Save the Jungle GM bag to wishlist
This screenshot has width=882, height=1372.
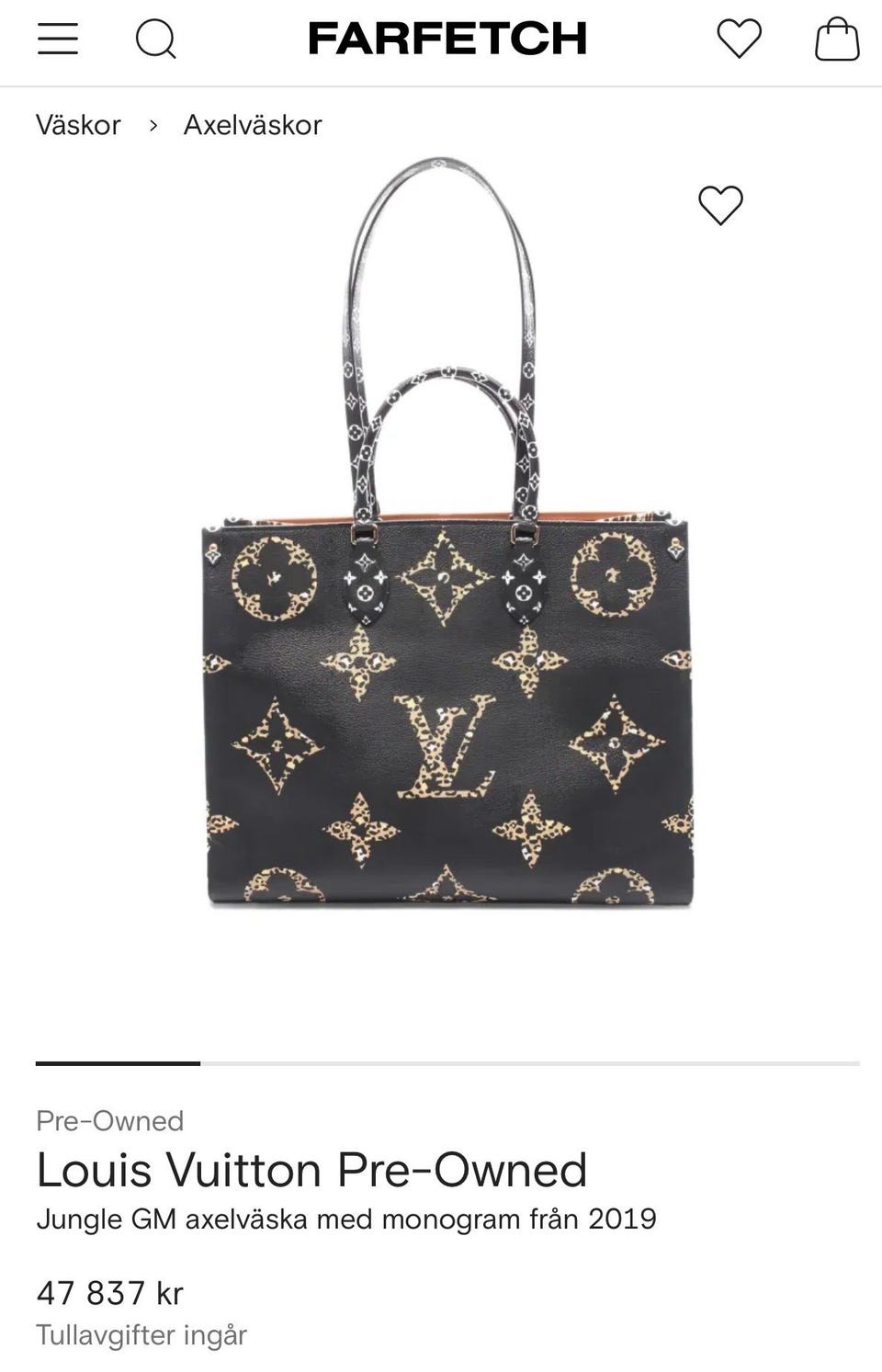pos(720,205)
